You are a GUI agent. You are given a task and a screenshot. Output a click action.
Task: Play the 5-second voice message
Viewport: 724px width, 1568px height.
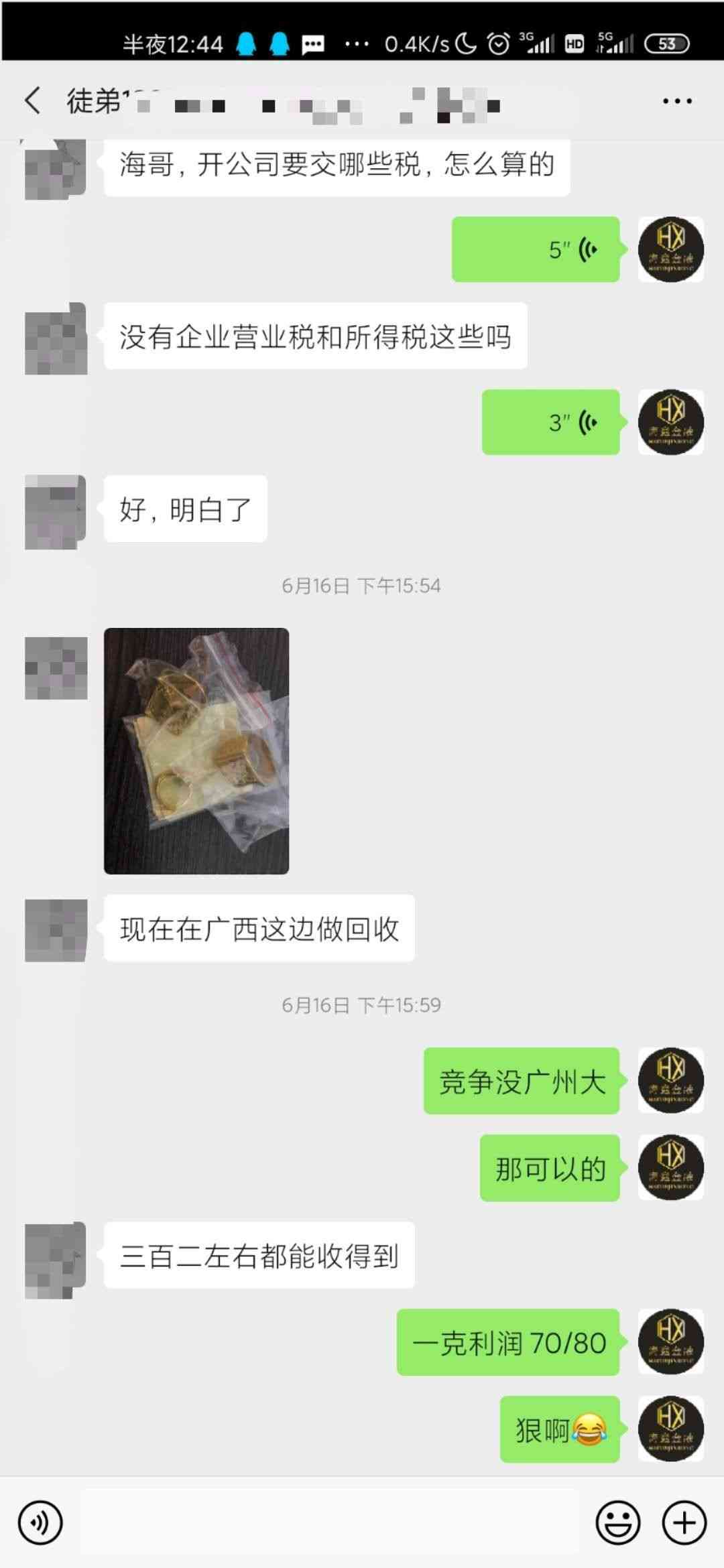coord(535,251)
